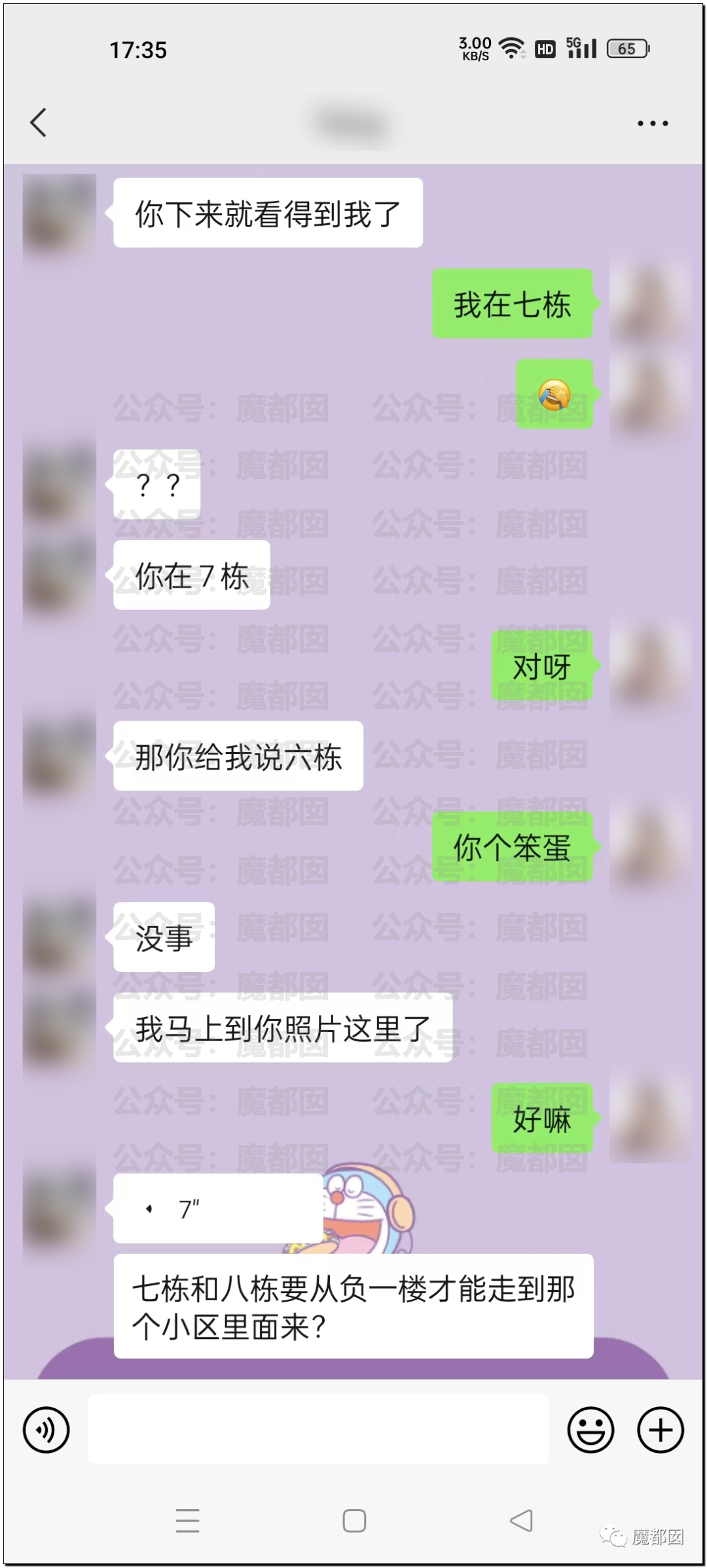Open the plus attachments menu
This screenshot has height=1568, width=707.
pyautogui.click(x=661, y=1430)
